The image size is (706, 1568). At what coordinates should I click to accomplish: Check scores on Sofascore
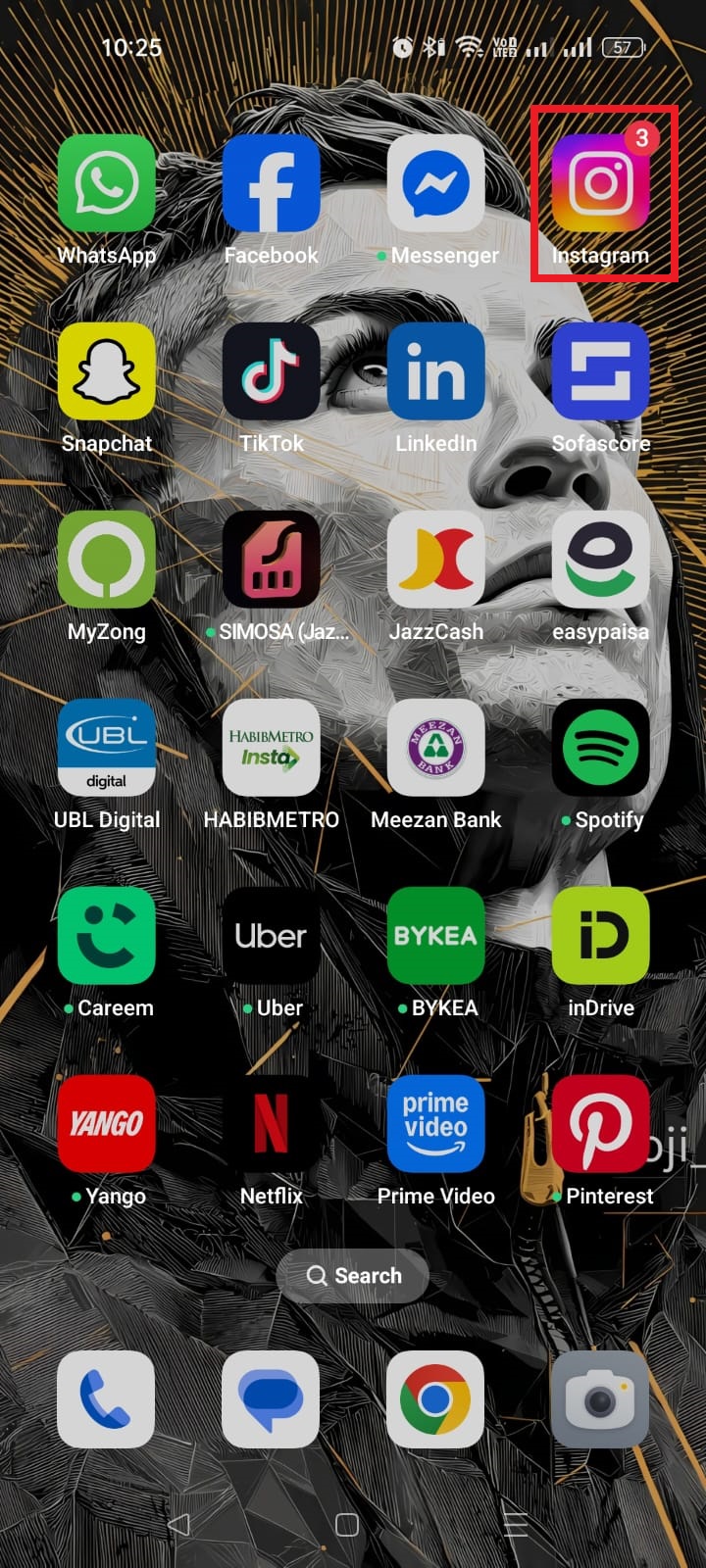tap(601, 372)
